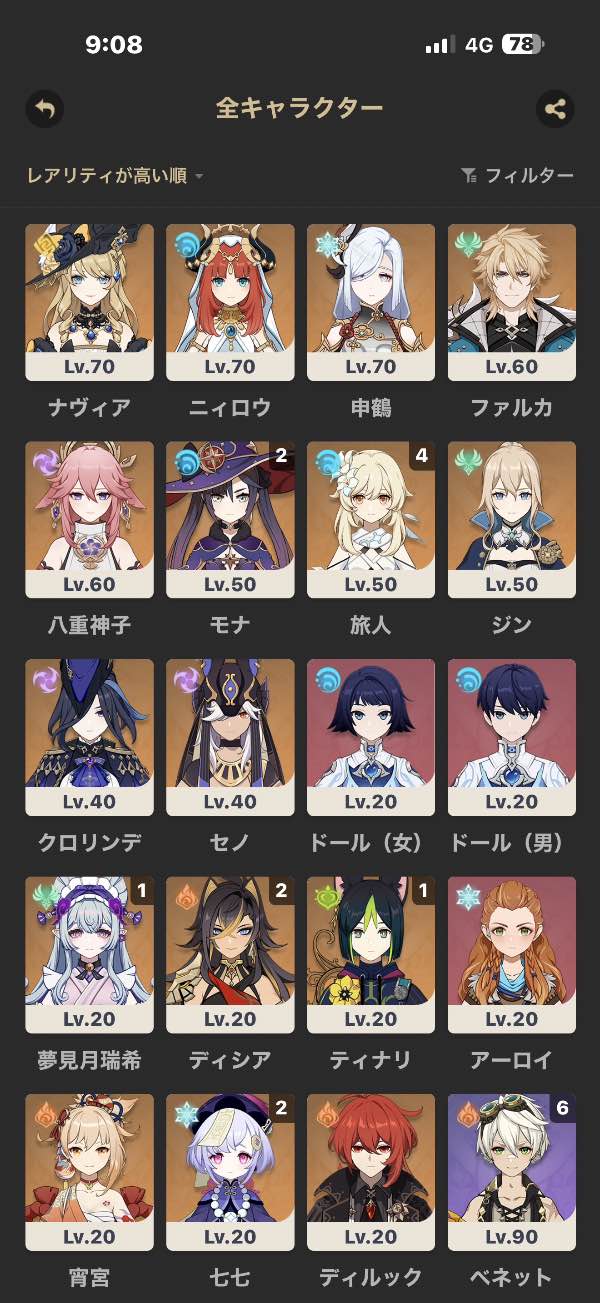
Task: View 申鶴 character details
Action: [x=371, y=302]
